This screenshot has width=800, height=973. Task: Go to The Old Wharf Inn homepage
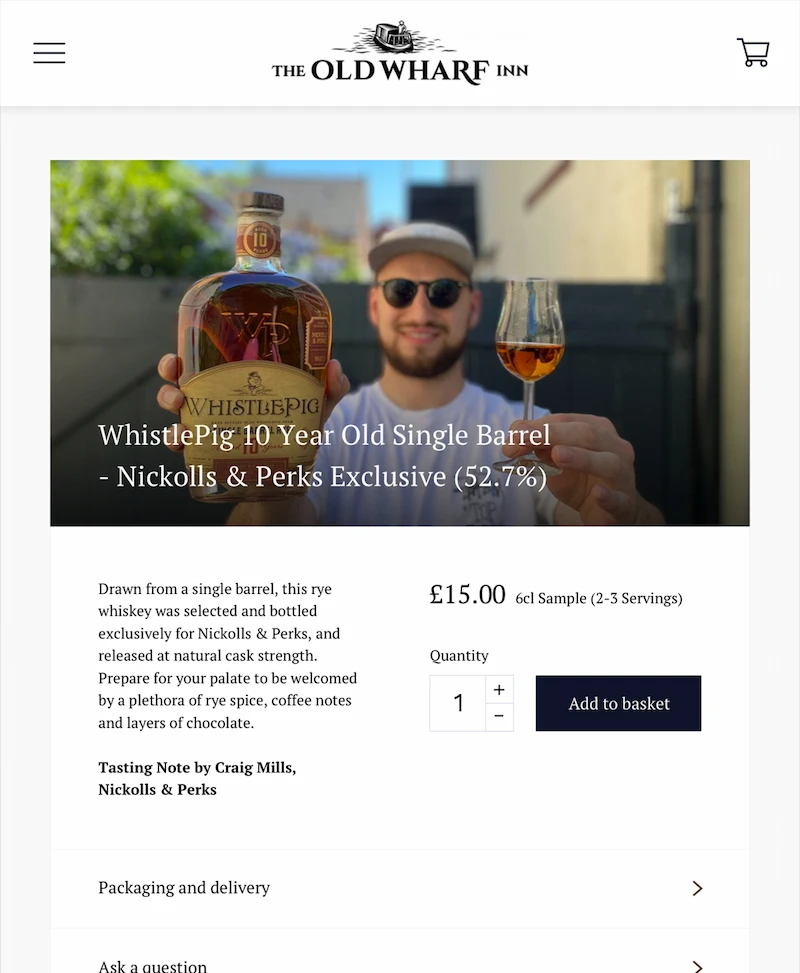(x=400, y=55)
